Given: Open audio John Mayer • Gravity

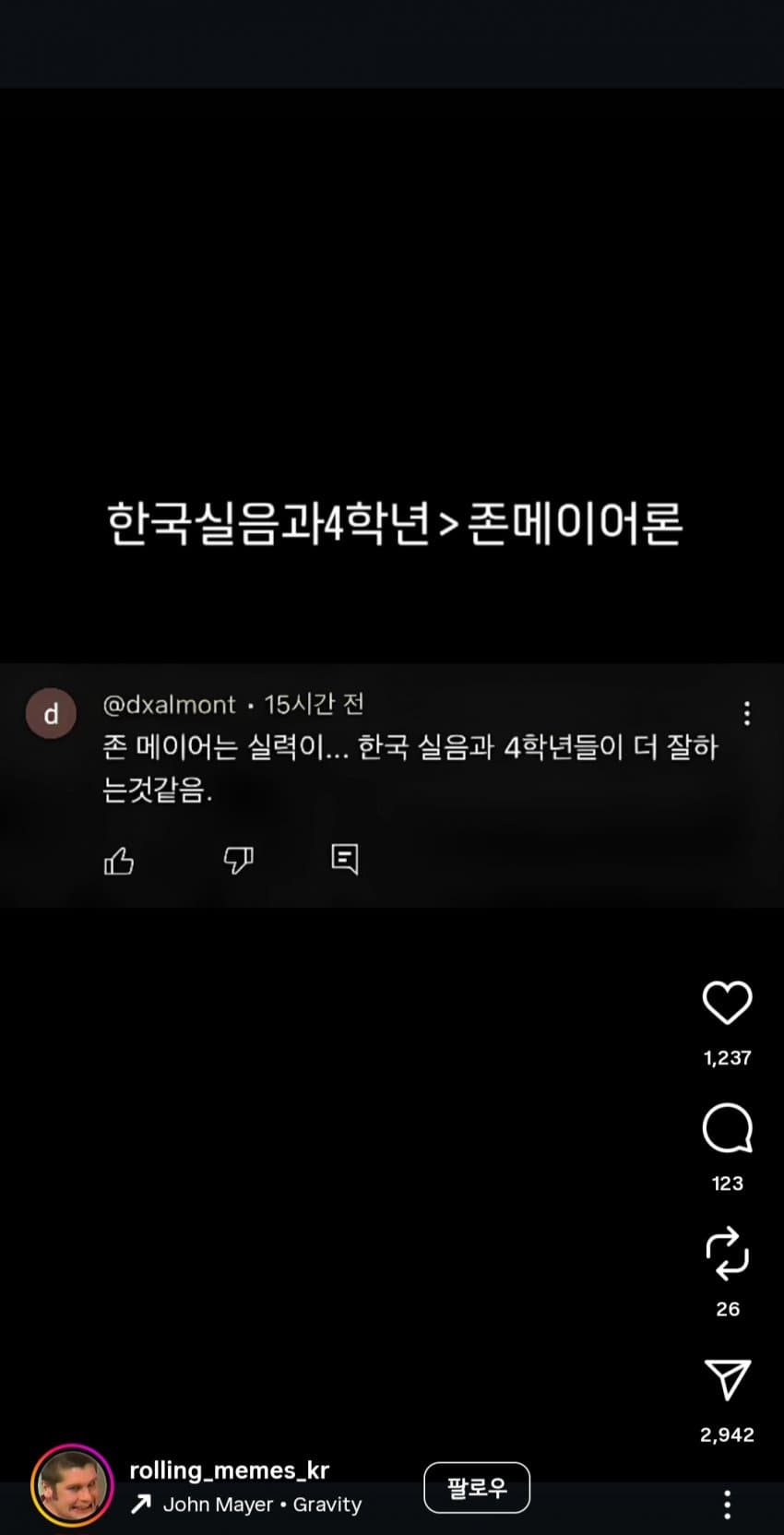Looking at the screenshot, I should pyautogui.click(x=262, y=1505).
